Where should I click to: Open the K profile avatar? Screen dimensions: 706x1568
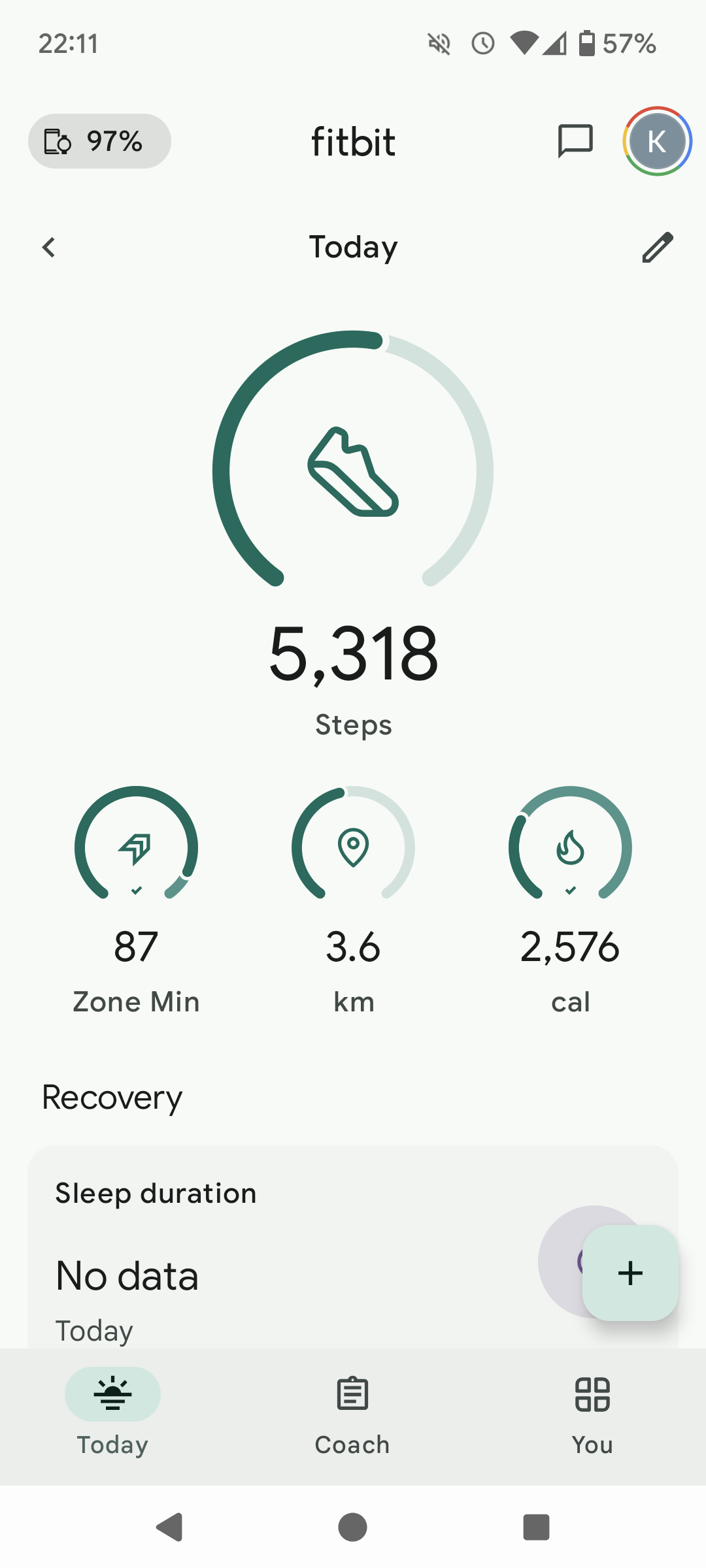click(657, 141)
